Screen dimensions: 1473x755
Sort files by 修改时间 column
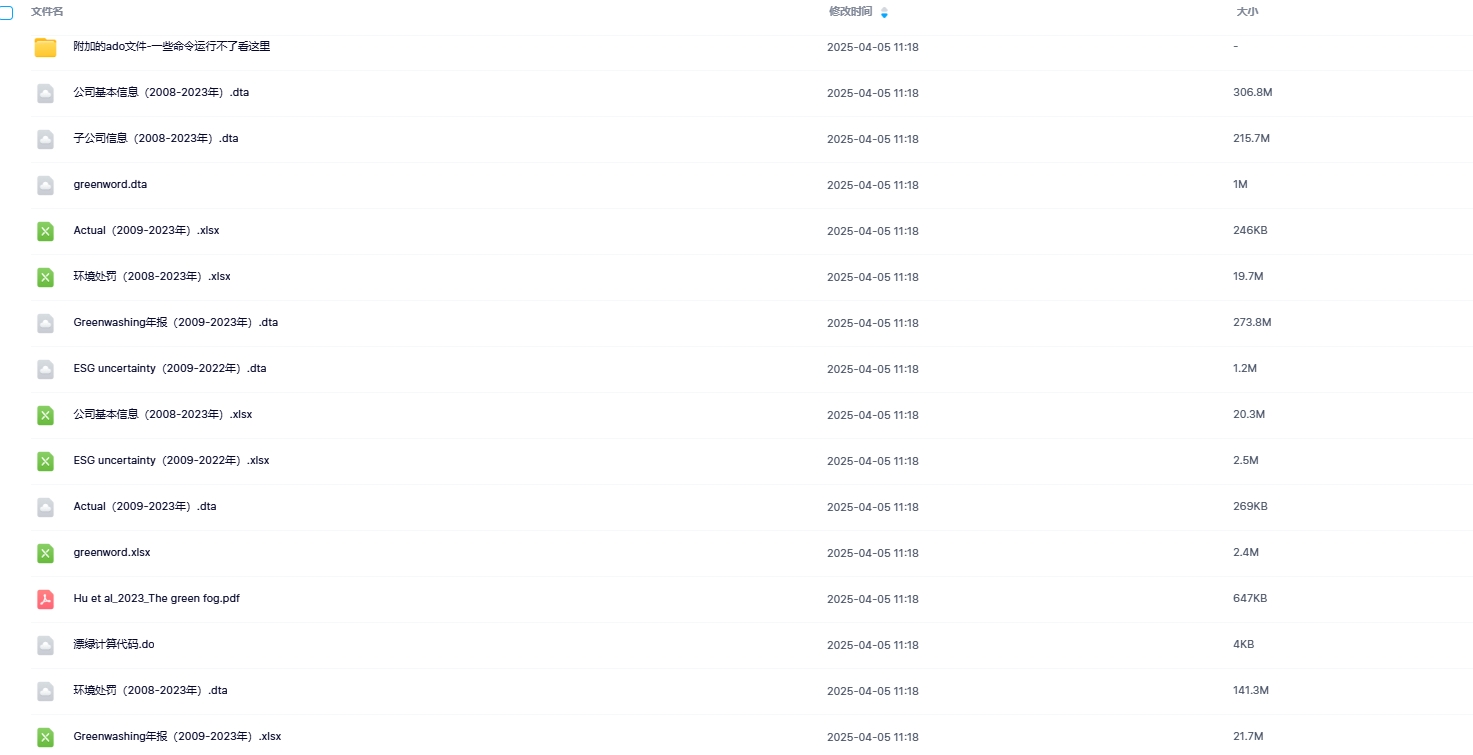[x=850, y=12]
